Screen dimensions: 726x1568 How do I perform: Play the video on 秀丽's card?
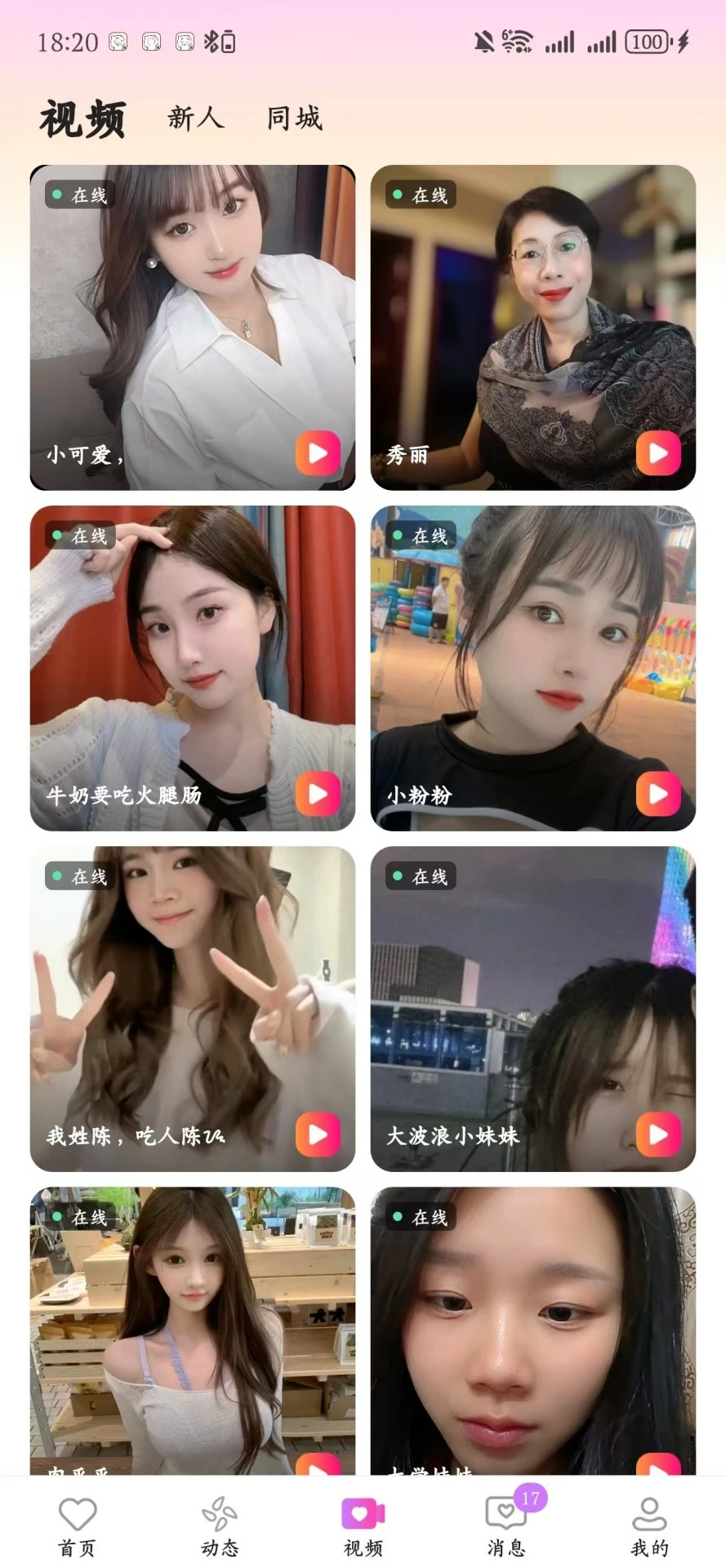(x=658, y=452)
